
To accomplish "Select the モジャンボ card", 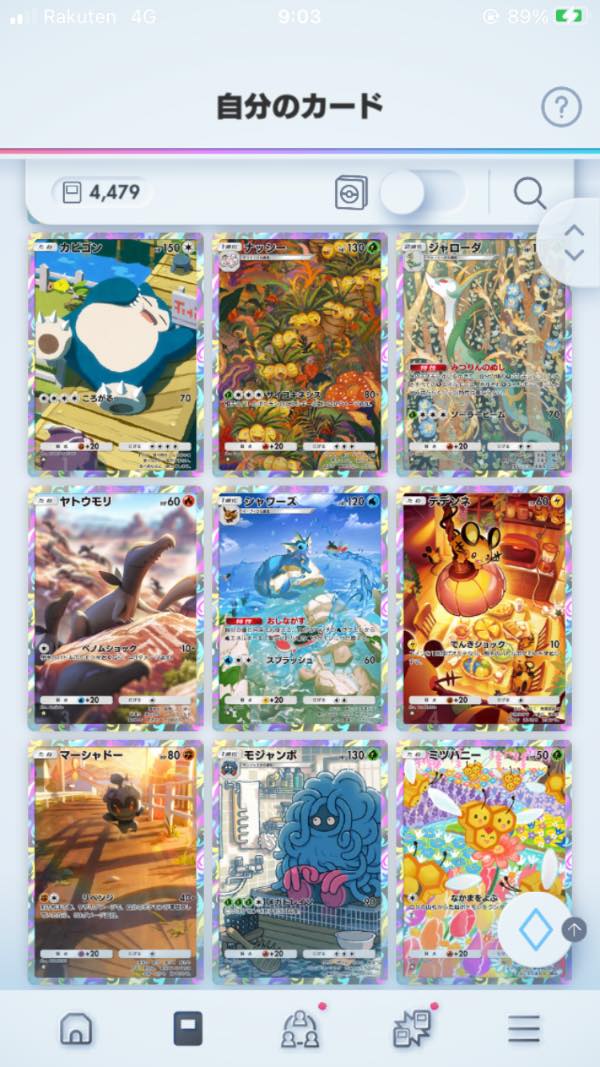I will point(300,860).
